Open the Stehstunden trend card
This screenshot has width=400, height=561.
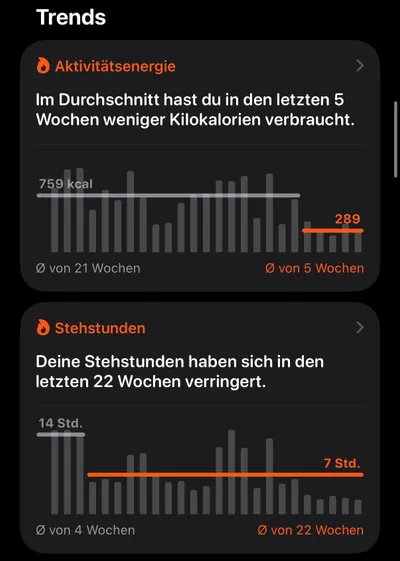point(200,428)
